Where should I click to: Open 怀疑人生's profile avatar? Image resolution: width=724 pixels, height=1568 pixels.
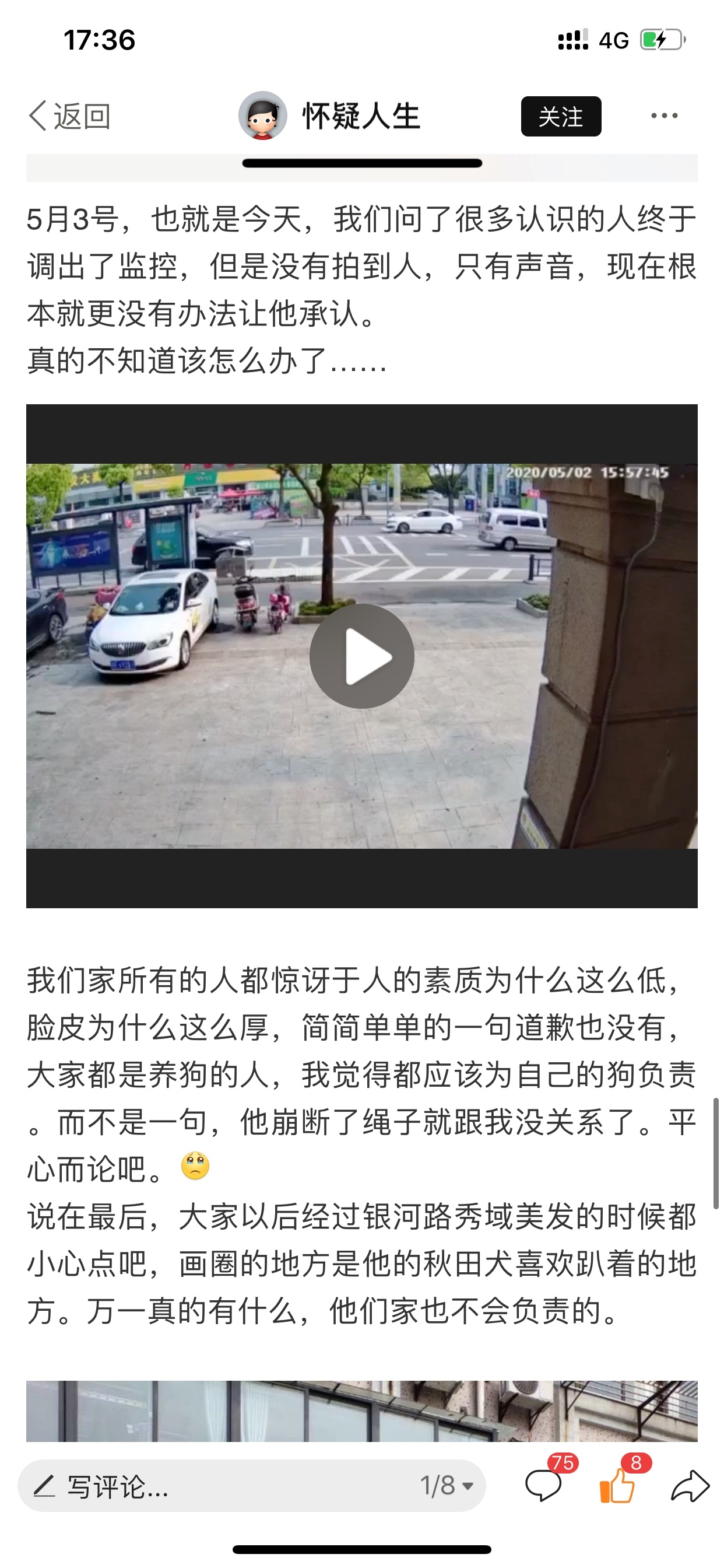pyautogui.click(x=262, y=116)
